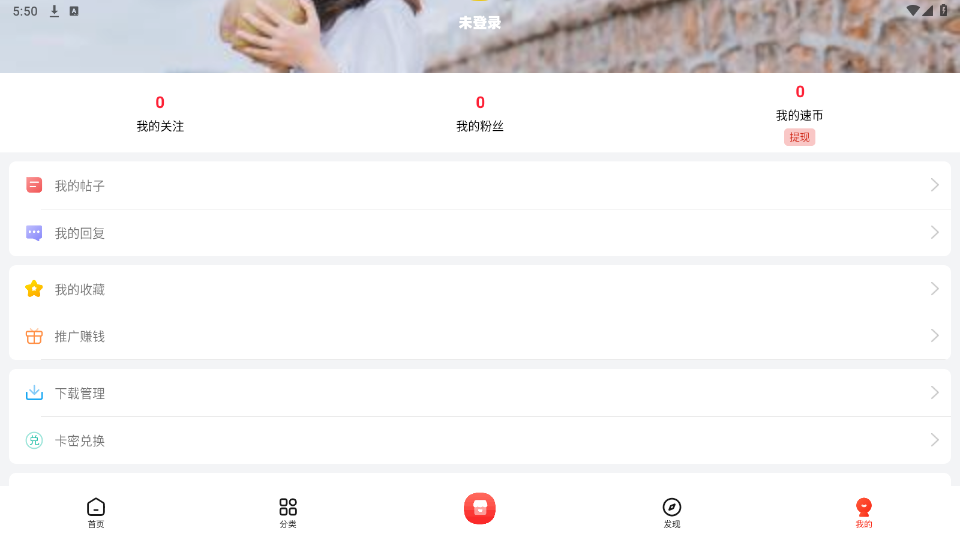Tap the 提现 withdraw badge

click(799, 137)
